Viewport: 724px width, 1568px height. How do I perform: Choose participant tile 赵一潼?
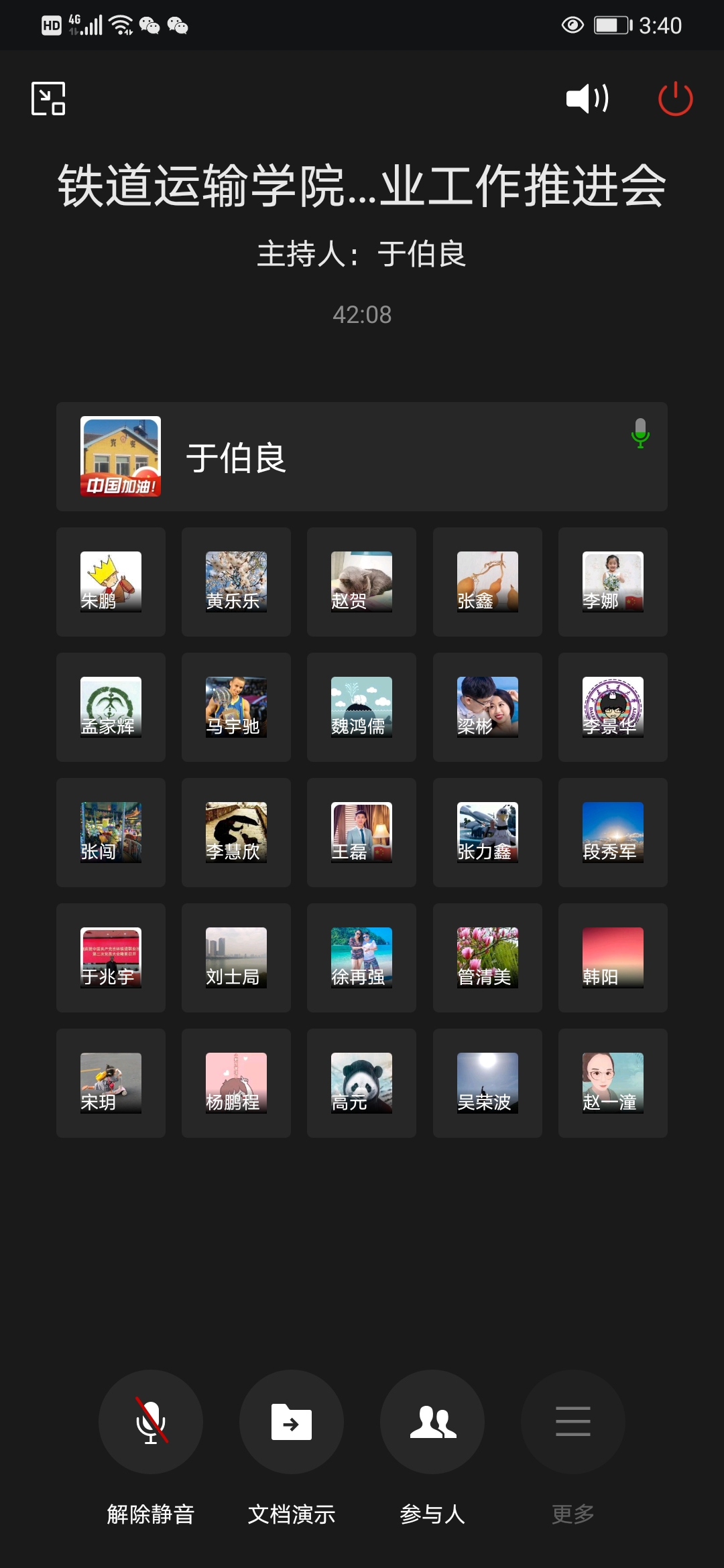(x=613, y=1083)
